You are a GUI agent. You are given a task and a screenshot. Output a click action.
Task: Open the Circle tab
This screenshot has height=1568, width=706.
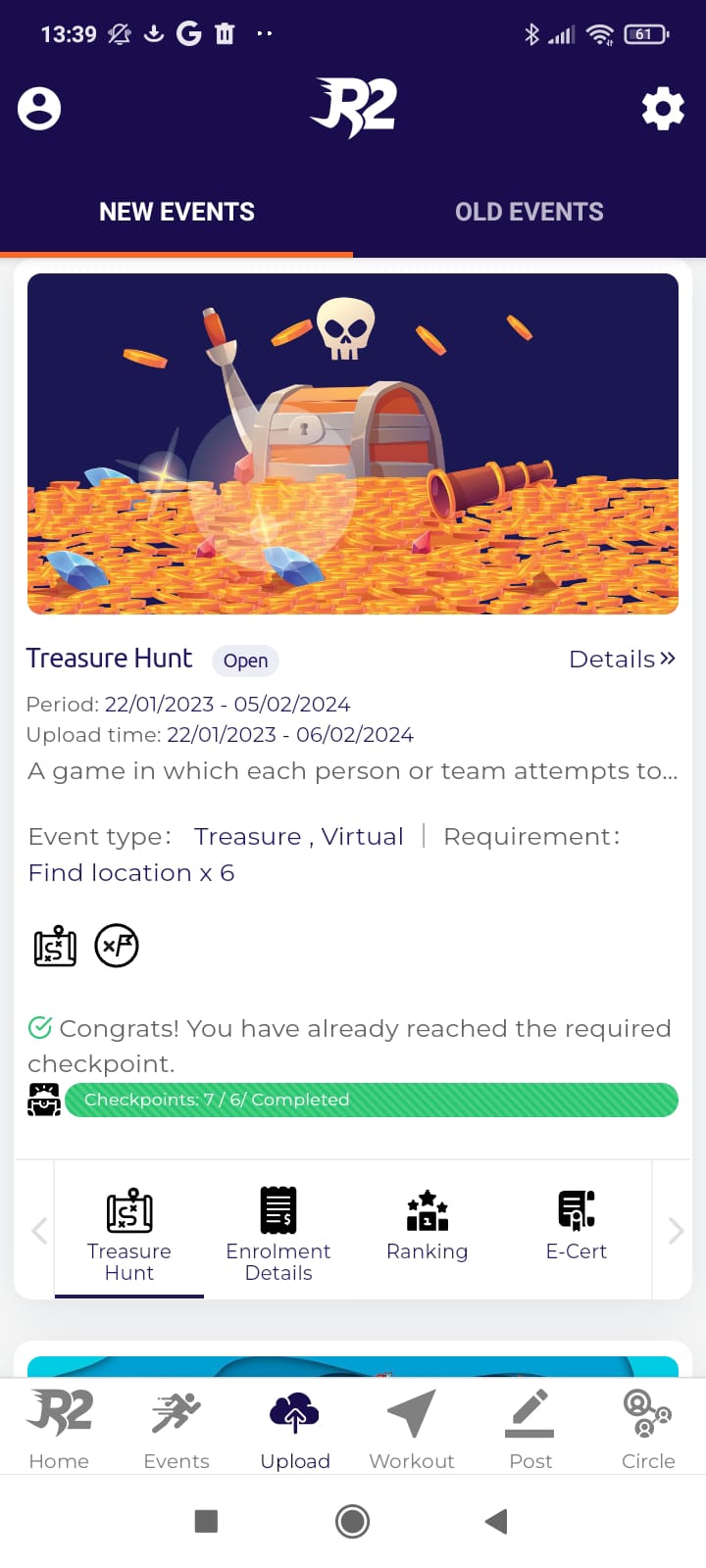pyautogui.click(x=648, y=1429)
